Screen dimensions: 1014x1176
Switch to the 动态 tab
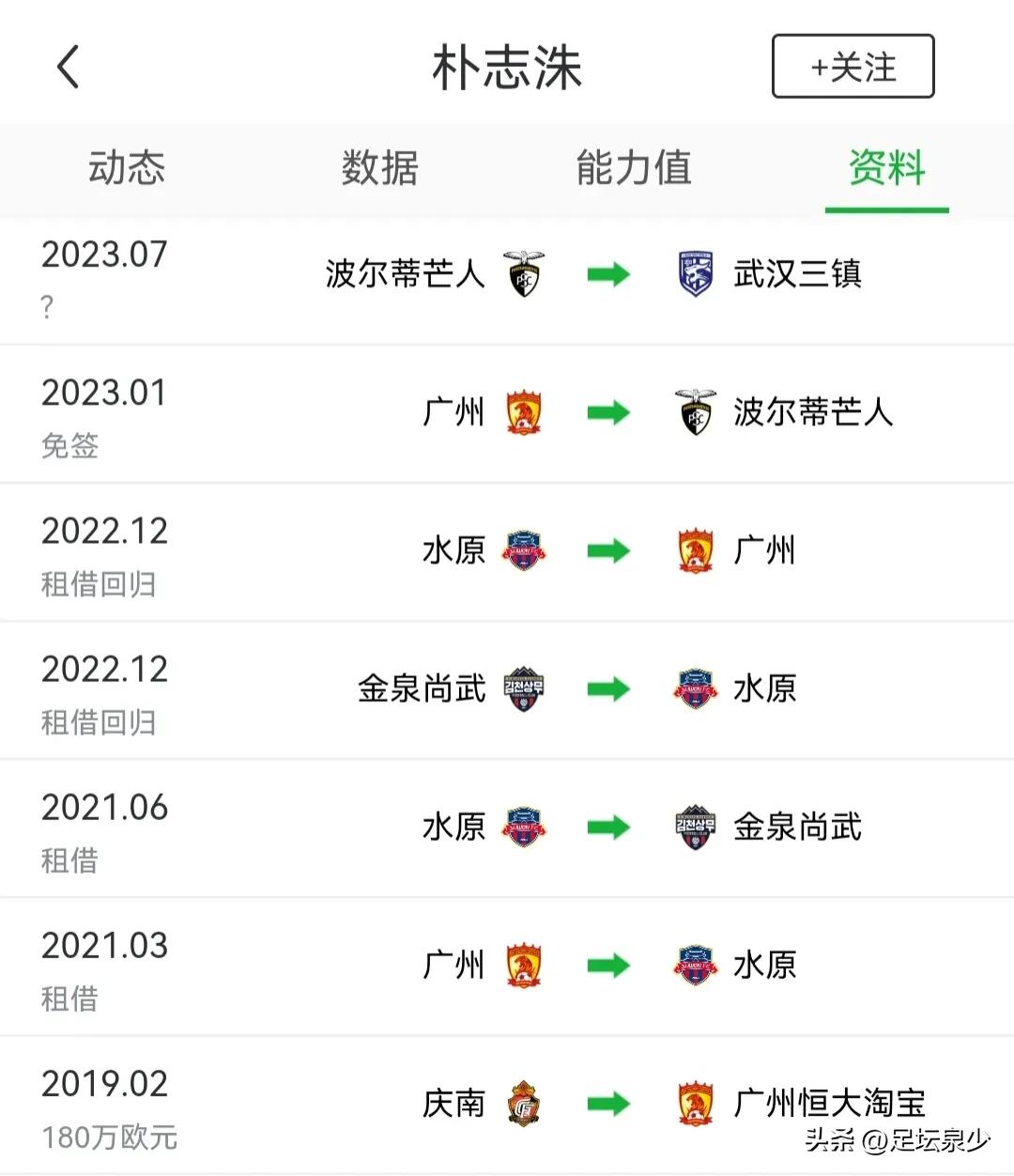(x=126, y=170)
